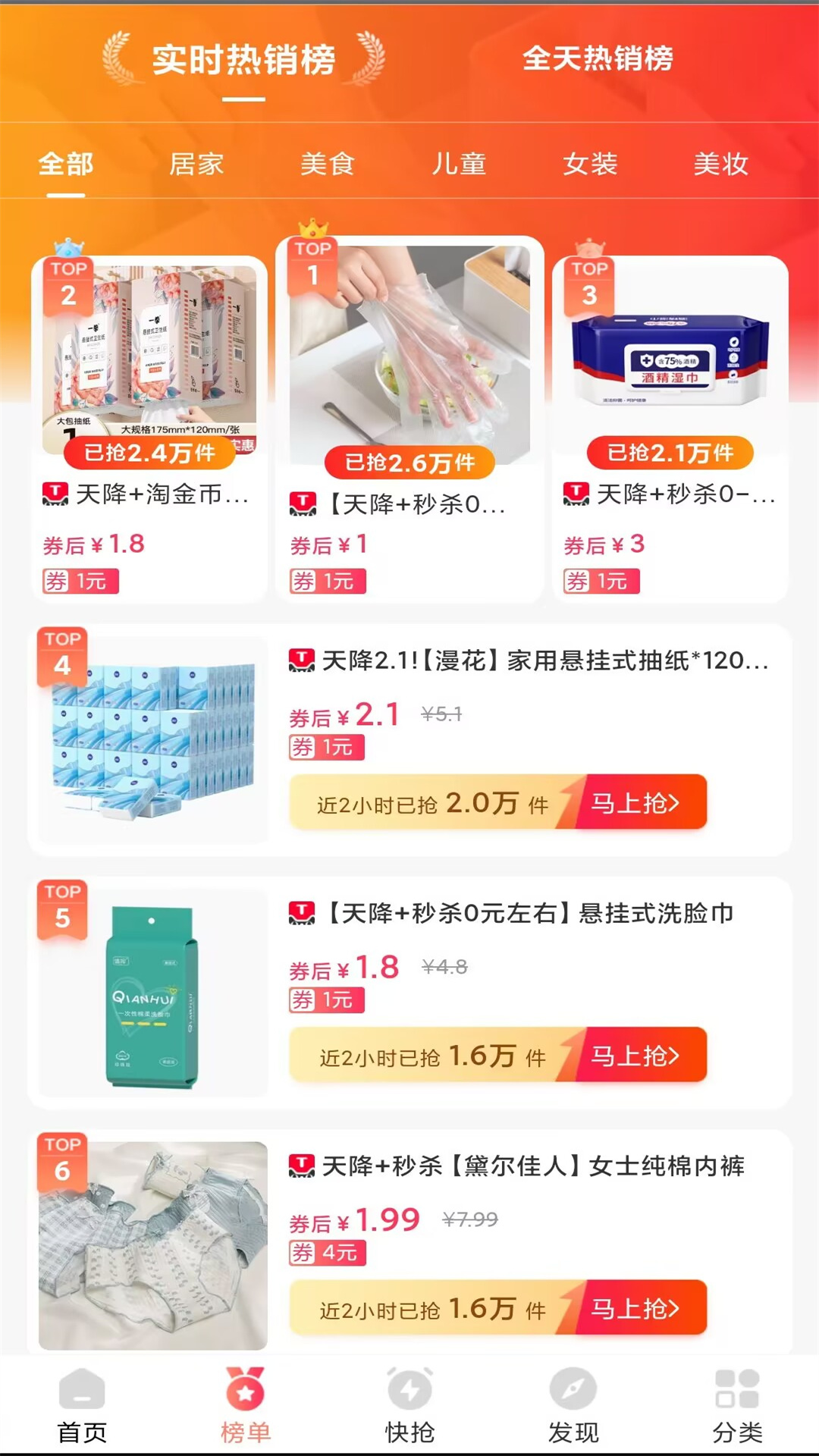The height and width of the screenshot is (1456, 819).
Task: Open the 美食 category tab
Action: [328, 164]
